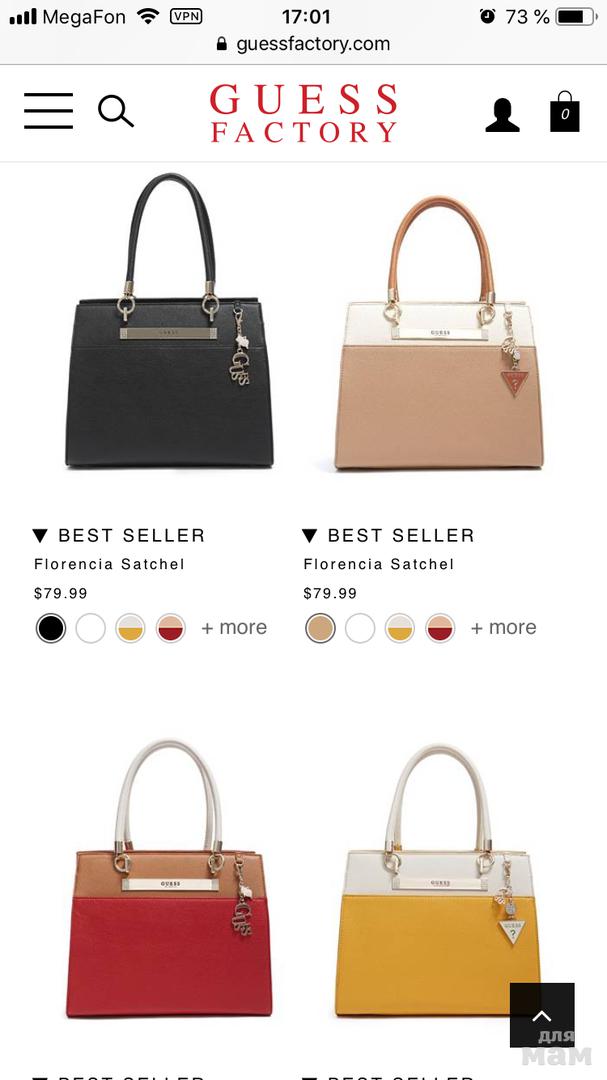The width and height of the screenshot is (607, 1080).
Task: Show more colors for the black satchel
Action: tap(234, 628)
